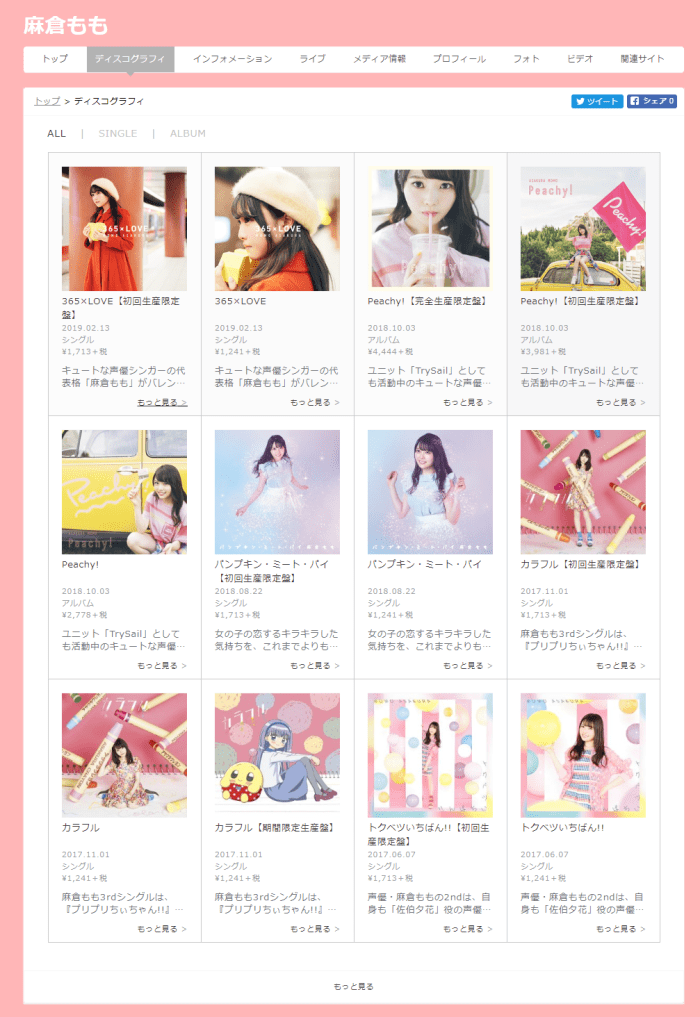Open the フォト gallery
The width and height of the screenshot is (700, 1017).
(x=526, y=59)
